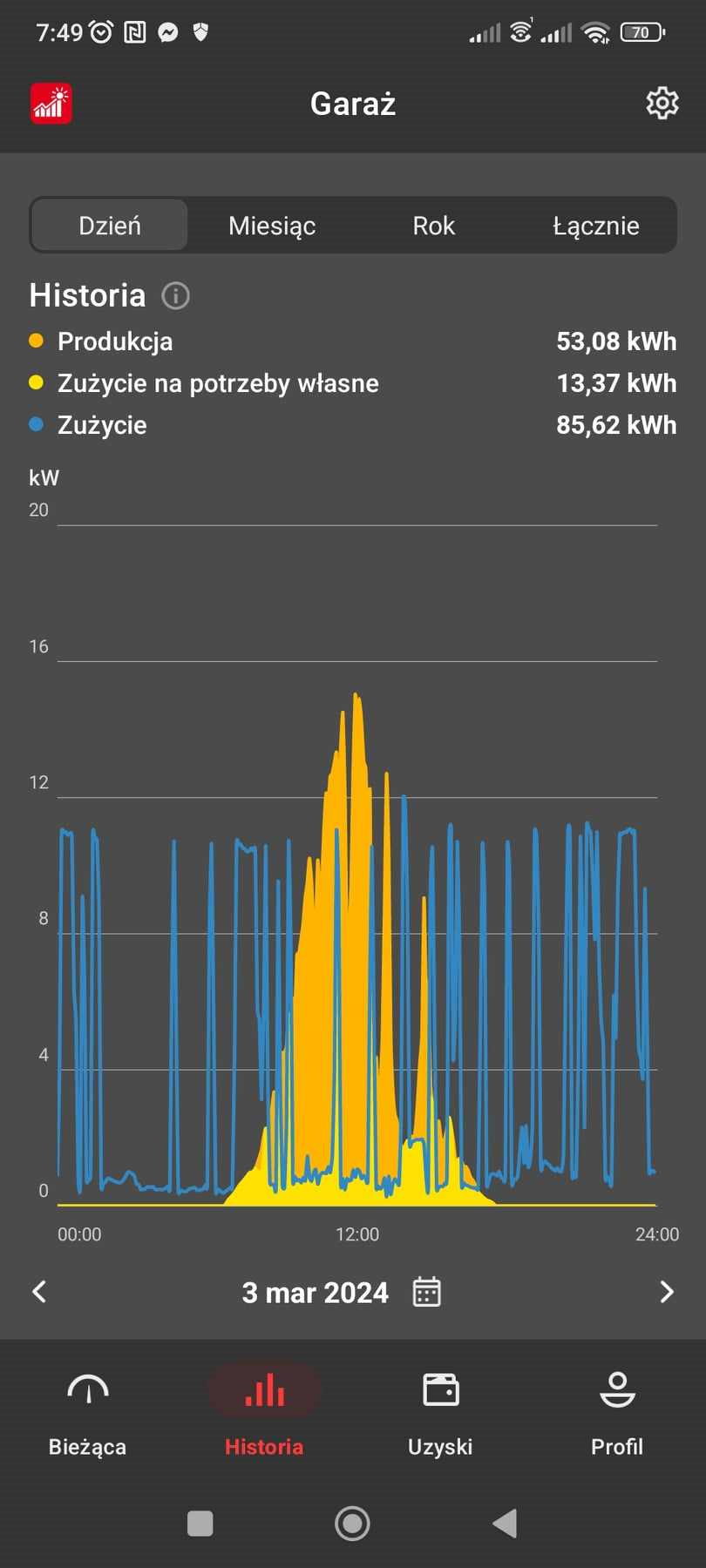Go to the next day

point(667,1292)
